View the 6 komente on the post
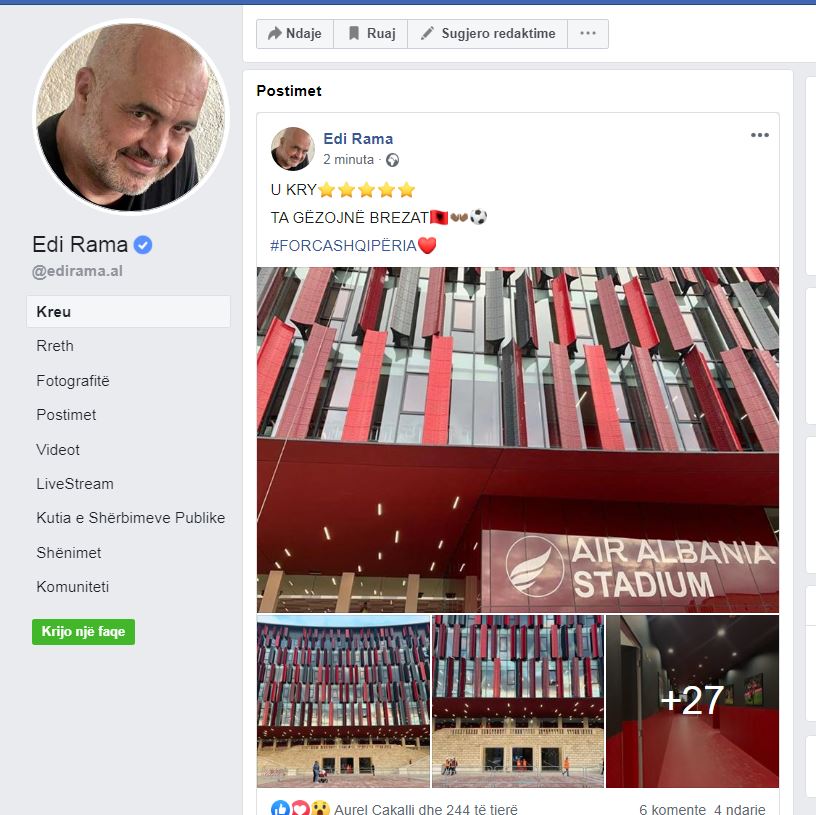The height and width of the screenshot is (815, 816). pyautogui.click(x=669, y=809)
